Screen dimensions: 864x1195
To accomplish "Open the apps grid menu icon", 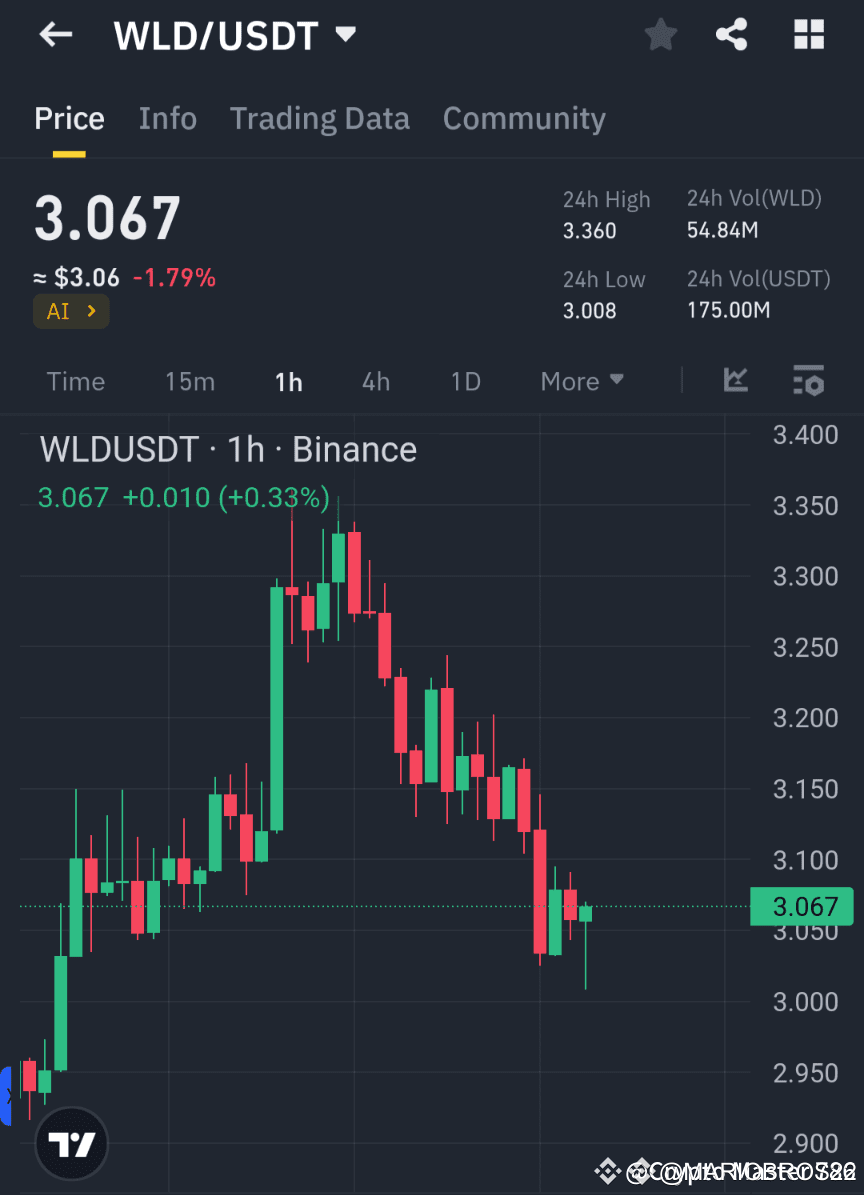I will tap(807, 34).
